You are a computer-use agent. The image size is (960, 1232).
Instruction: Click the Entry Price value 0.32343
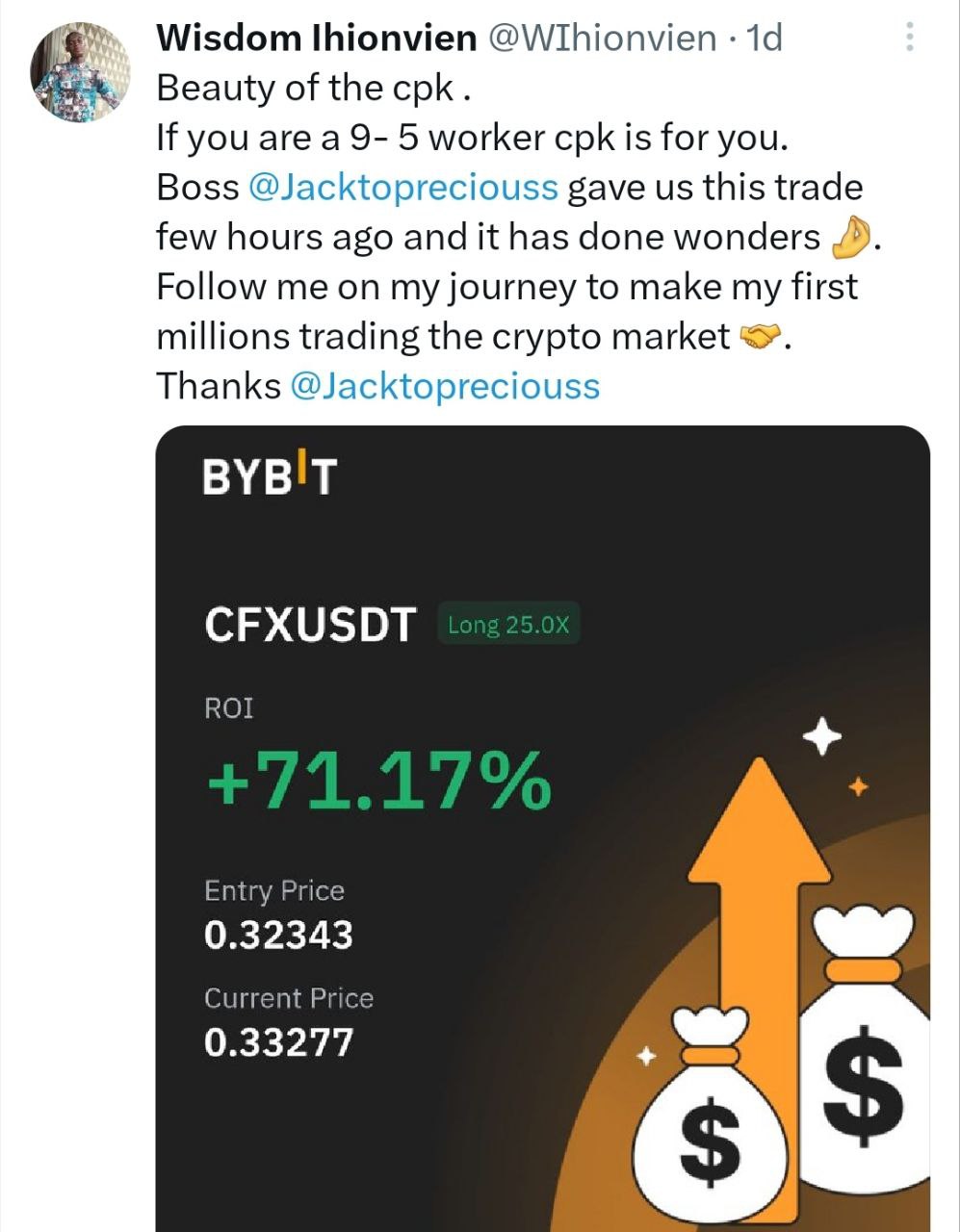[278, 933]
